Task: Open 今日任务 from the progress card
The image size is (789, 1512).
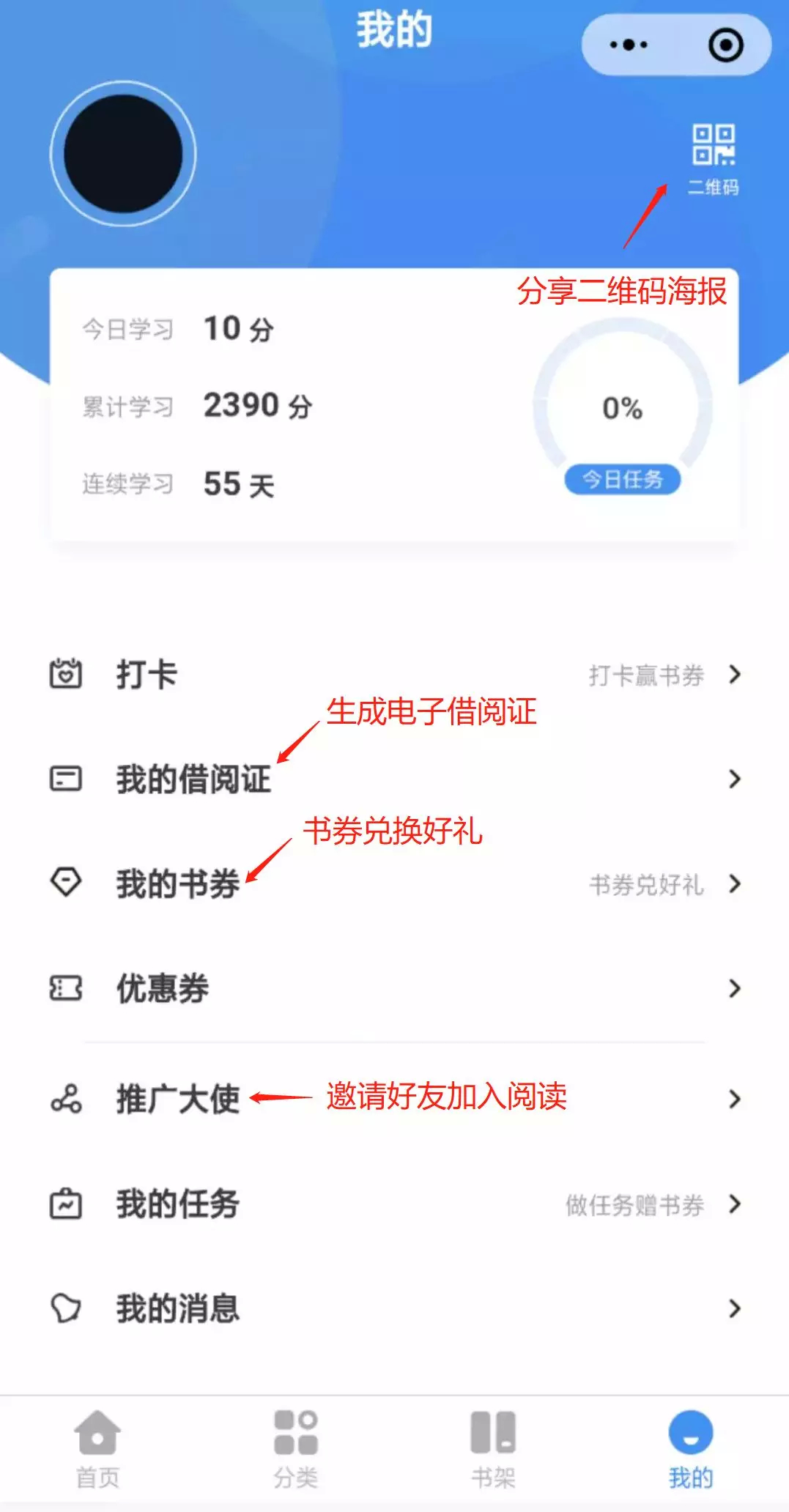Action: [x=622, y=480]
